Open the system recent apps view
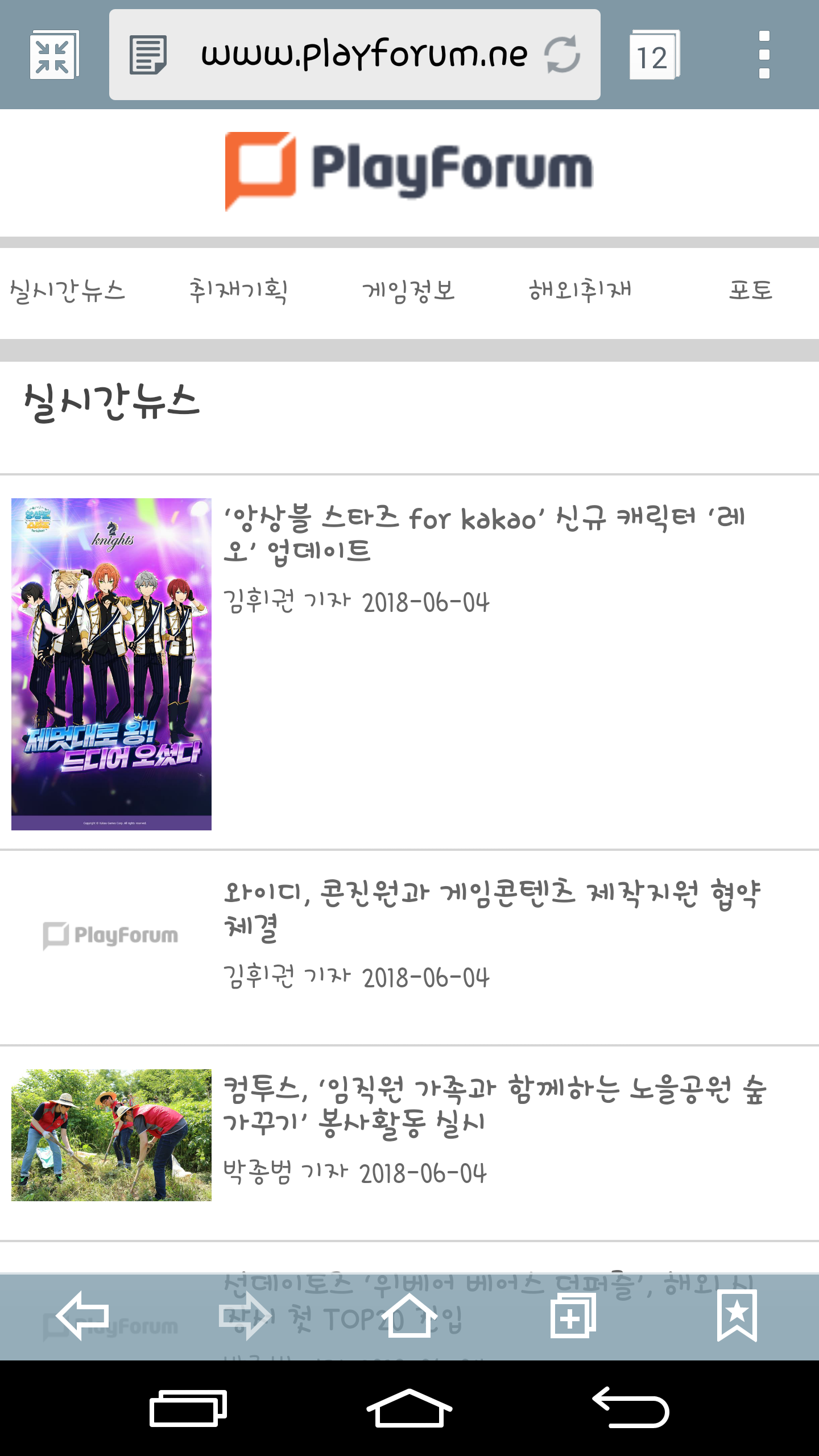Image resolution: width=819 pixels, height=1456 pixels. [x=188, y=1408]
